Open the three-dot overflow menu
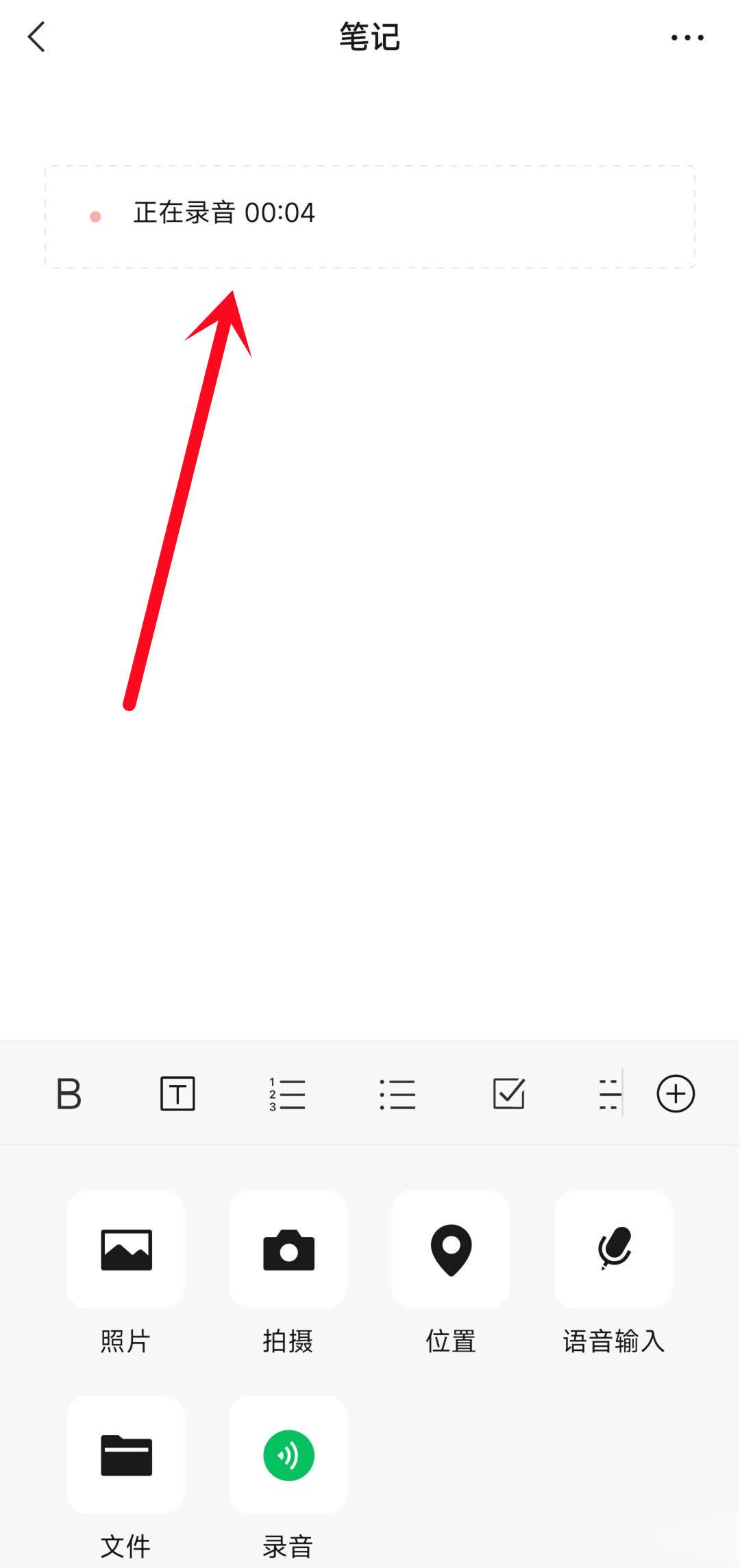The image size is (740, 1568). pos(687,38)
